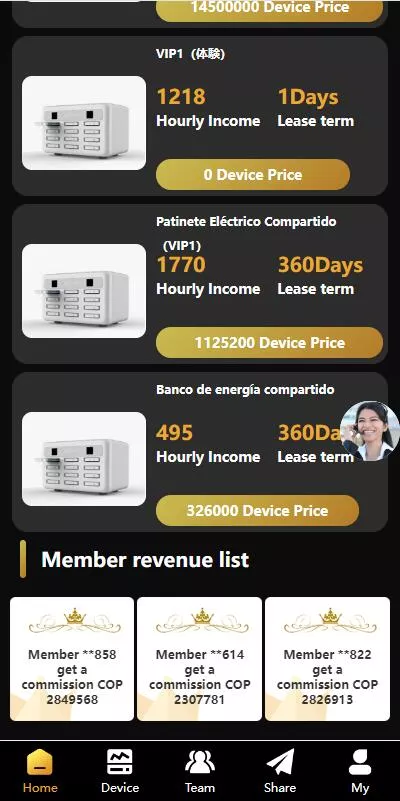Open the Share tab
This screenshot has width=400, height=801.
pyautogui.click(x=280, y=771)
